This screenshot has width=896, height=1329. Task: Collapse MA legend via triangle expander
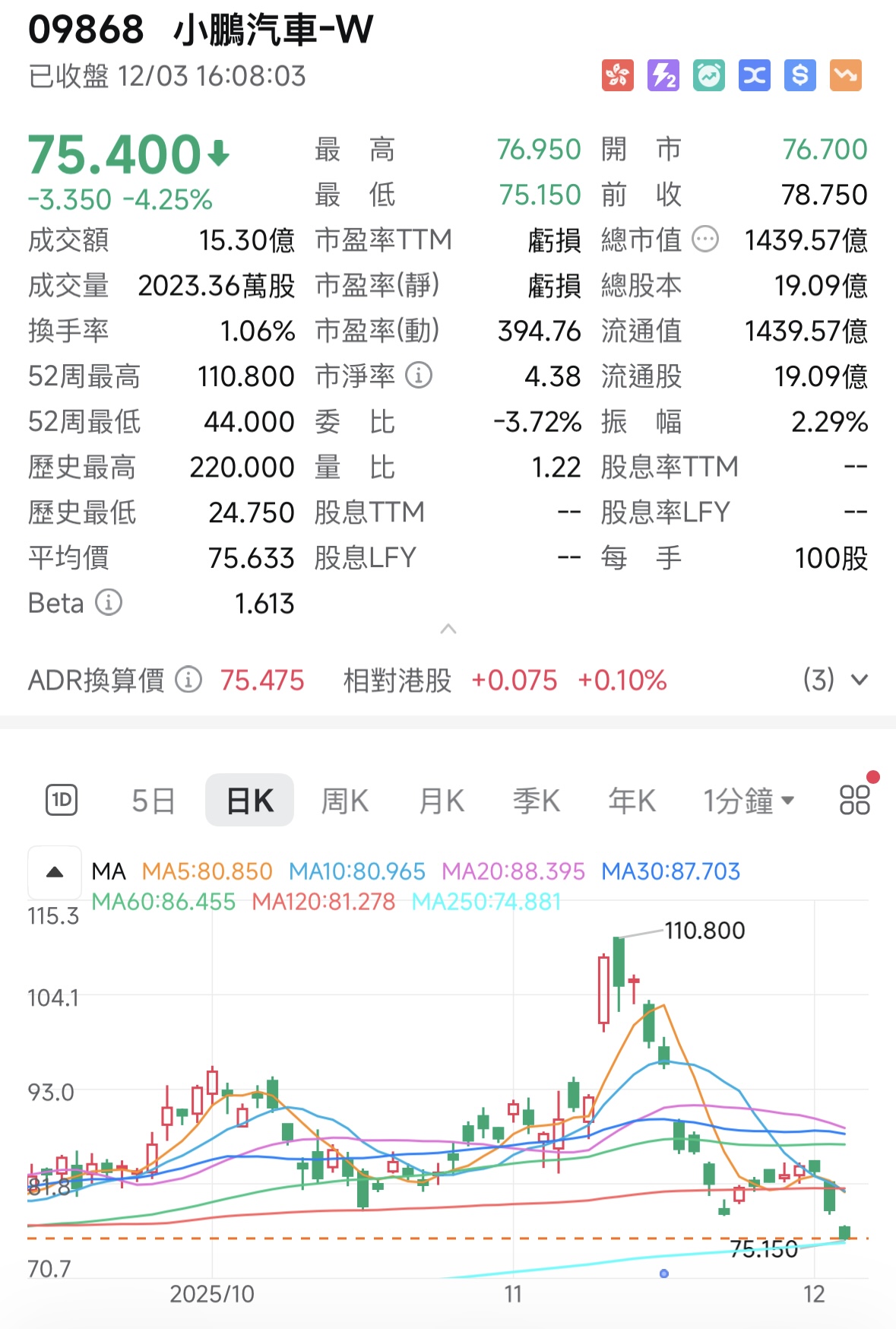click(54, 872)
